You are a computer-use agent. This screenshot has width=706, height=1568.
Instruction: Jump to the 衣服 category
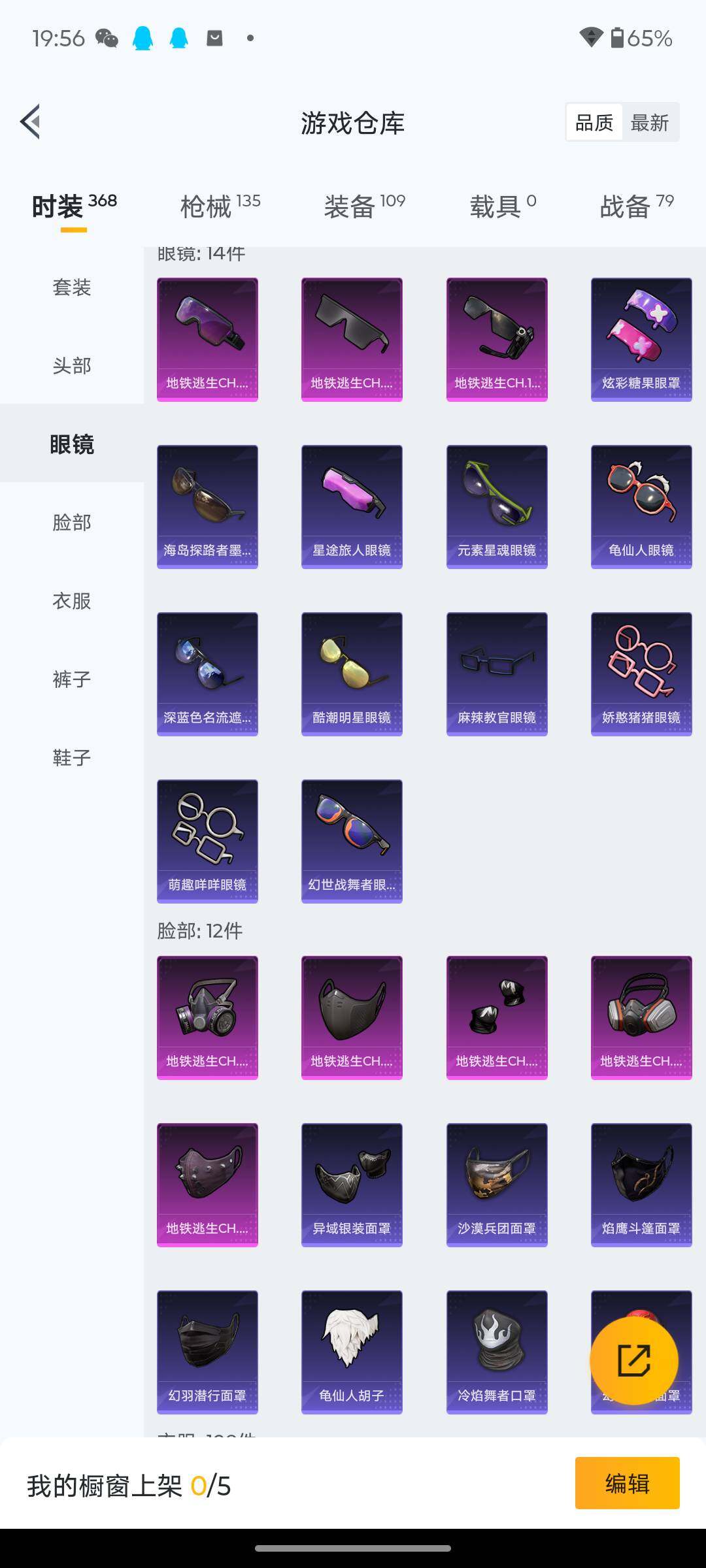(72, 601)
